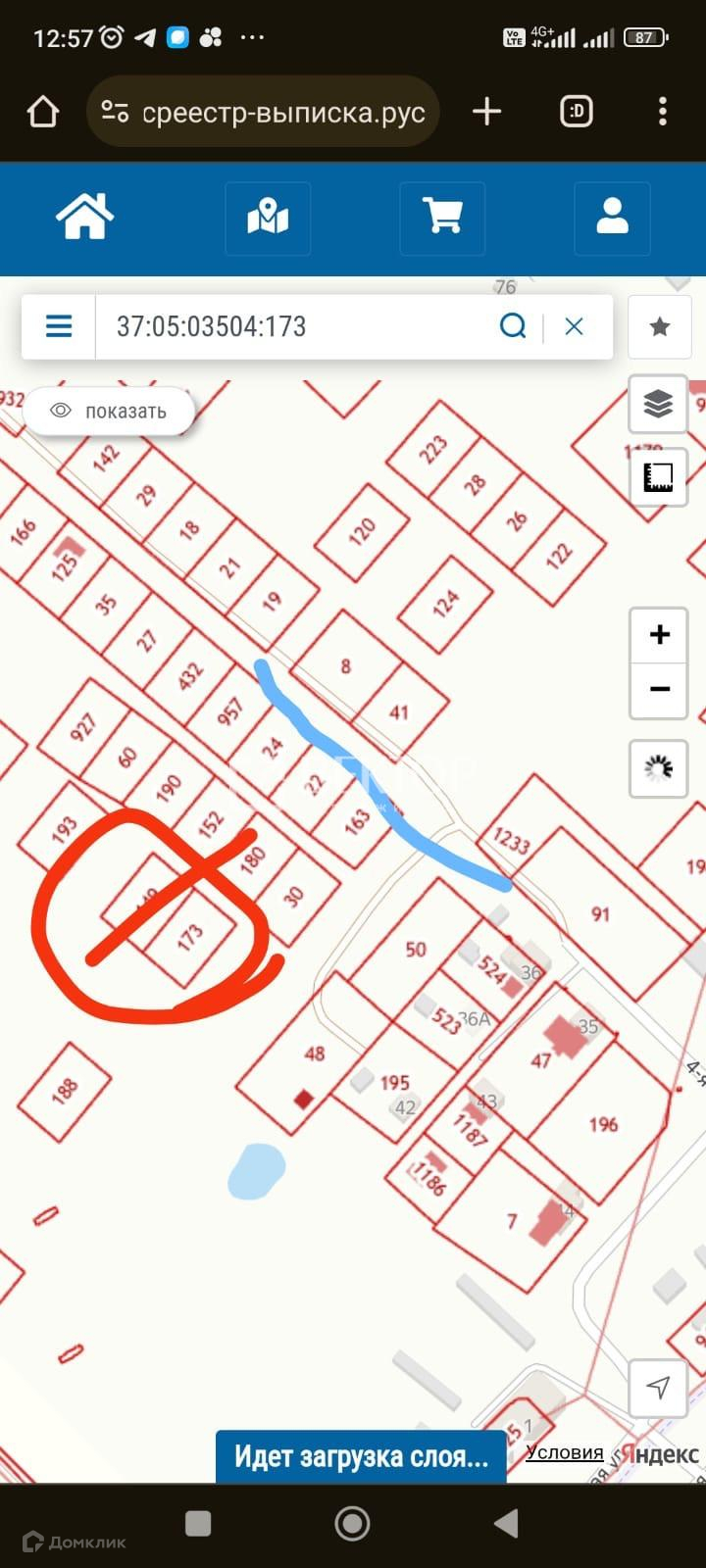
Task: Zoom in on the map
Action: point(659,635)
